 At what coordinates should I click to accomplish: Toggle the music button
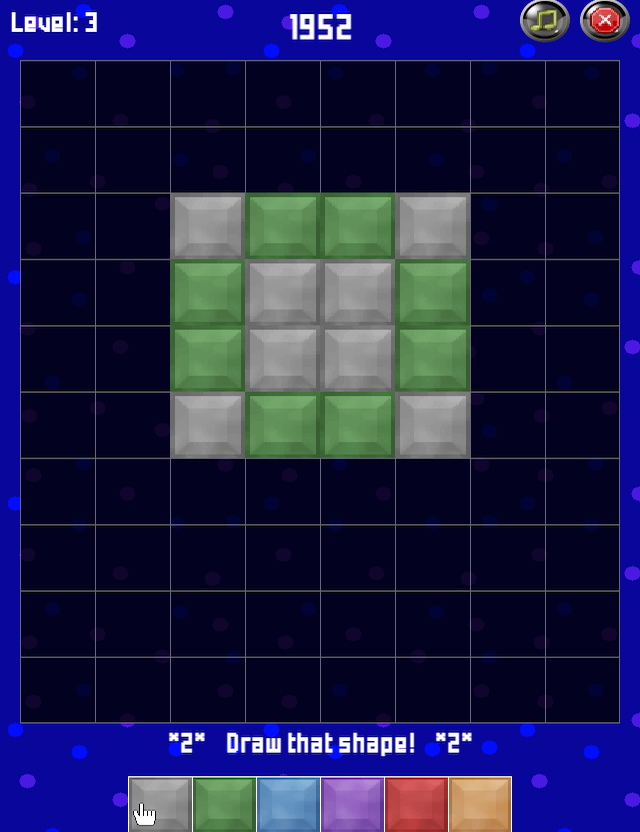point(545,20)
